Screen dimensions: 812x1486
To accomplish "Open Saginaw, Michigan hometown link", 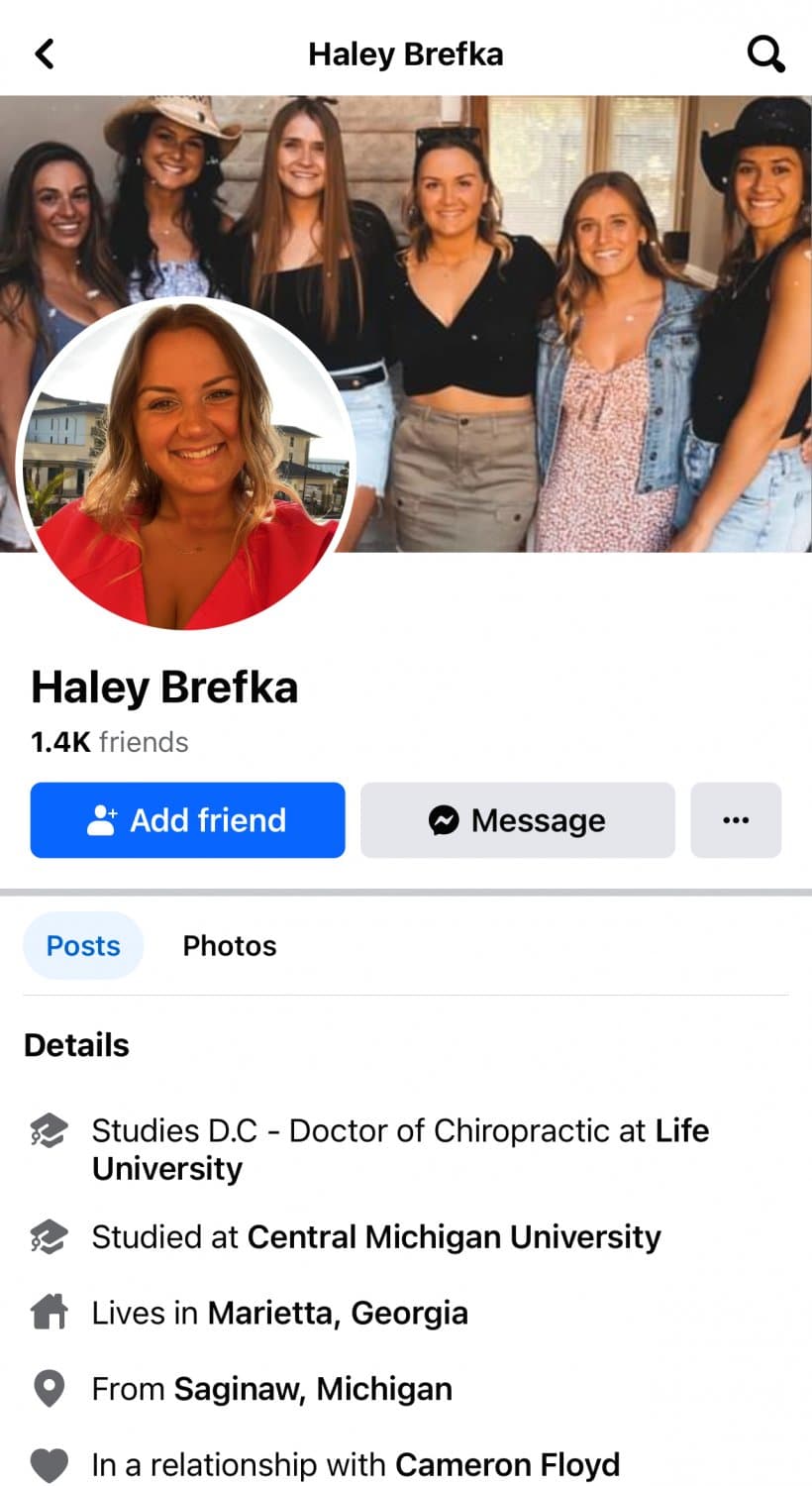I will pyautogui.click(x=313, y=1389).
